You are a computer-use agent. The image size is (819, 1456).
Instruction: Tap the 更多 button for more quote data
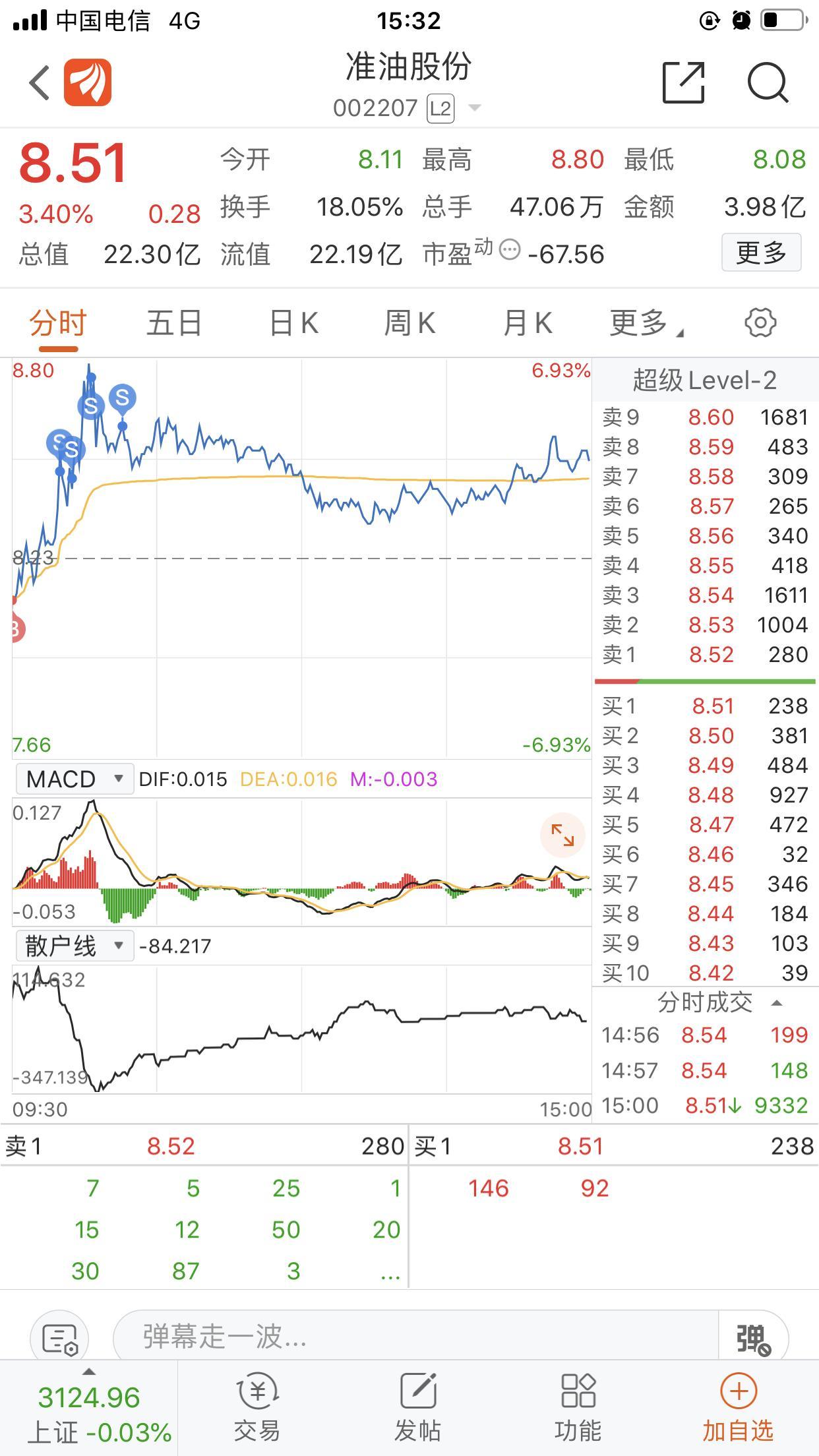point(761,252)
